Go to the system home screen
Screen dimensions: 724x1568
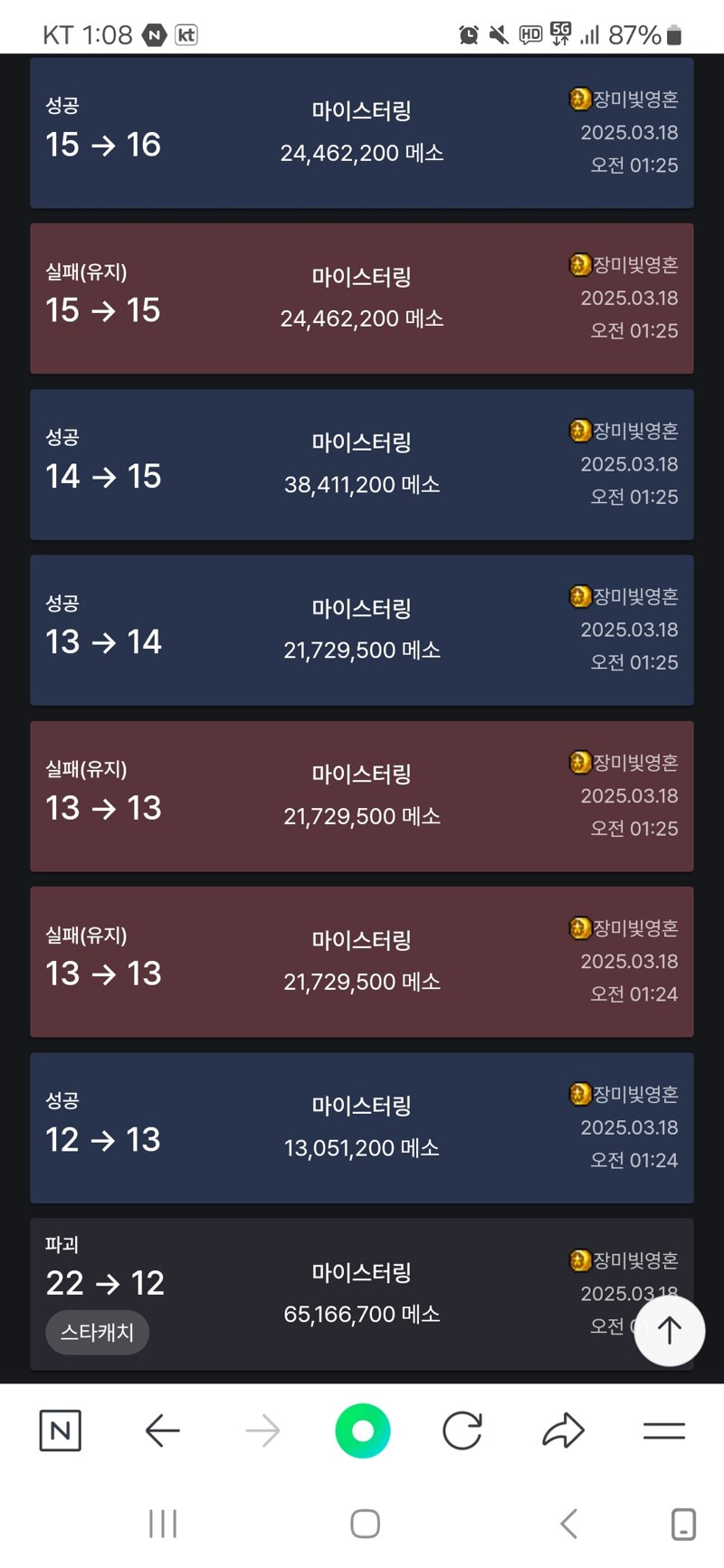pyautogui.click(x=365, y=1524)
